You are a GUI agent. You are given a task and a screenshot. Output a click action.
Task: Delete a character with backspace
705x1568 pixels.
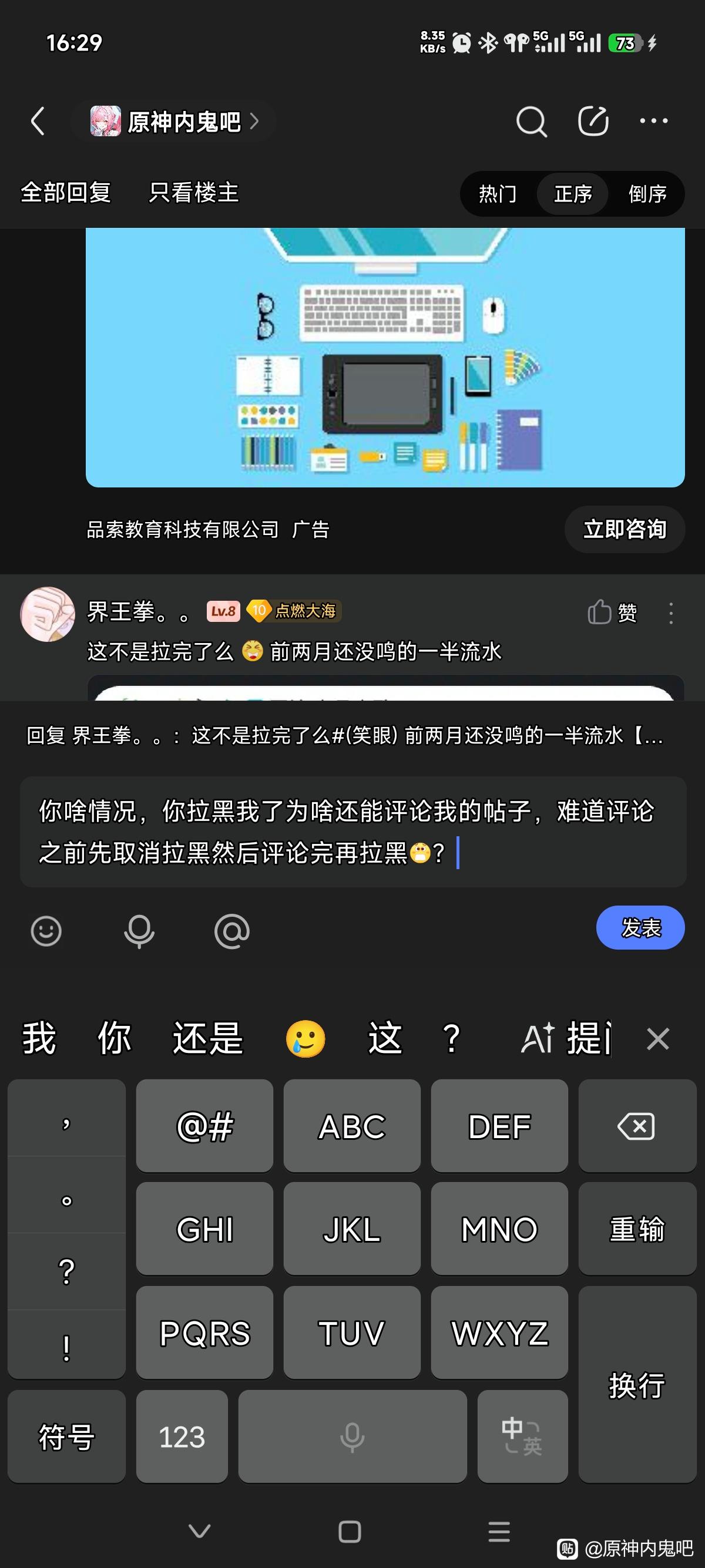(637, 1126)
